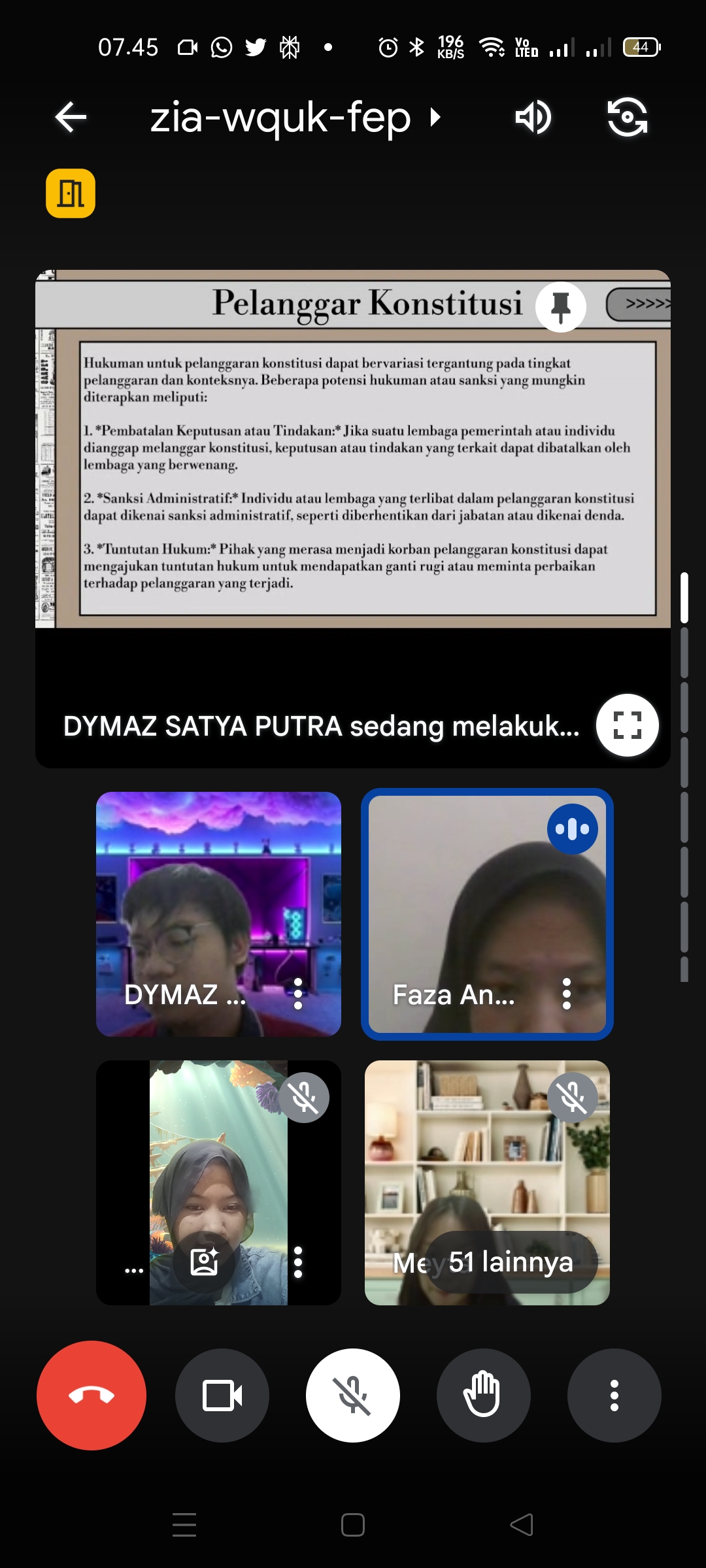Open options on Faza An's tile

pyautogui.click(x=566, y=994)
